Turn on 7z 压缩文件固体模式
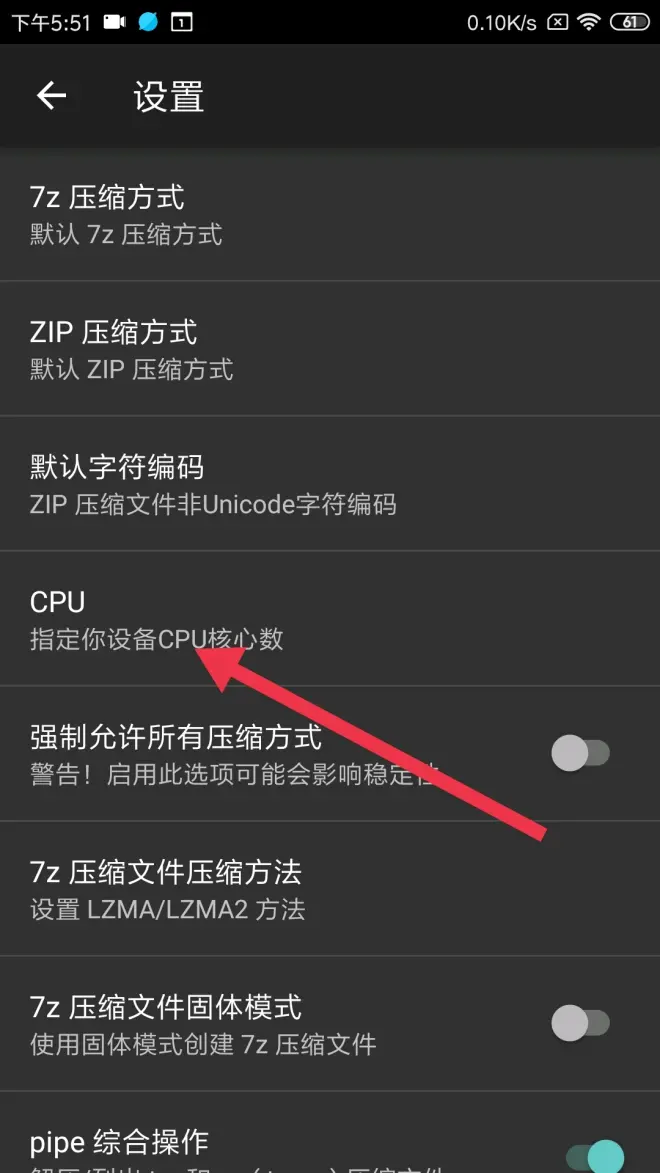The width and height of the screenshot is (660, 1173). coord(580,1023)
